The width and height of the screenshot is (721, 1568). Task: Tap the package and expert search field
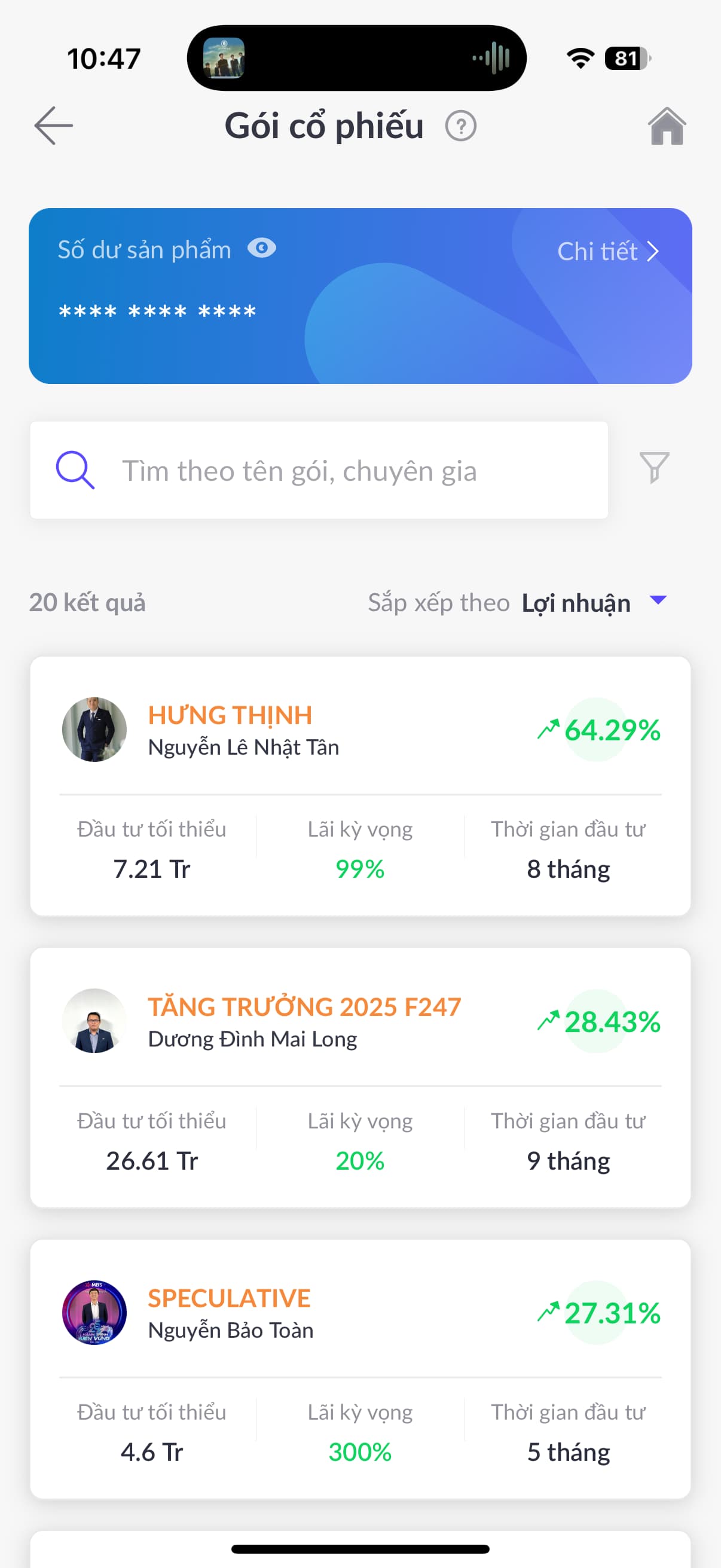click(x=319, y=471)
